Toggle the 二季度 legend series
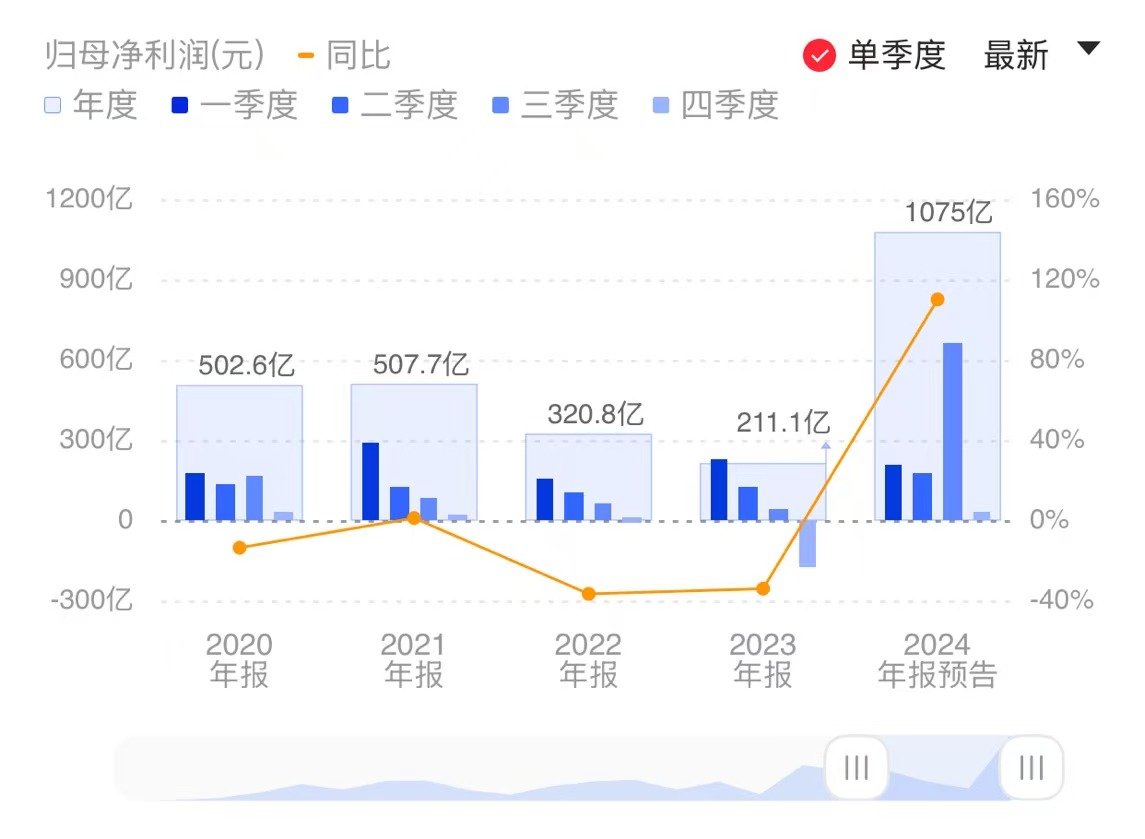This screenshot has height=839, width=1145. [395, 105]
